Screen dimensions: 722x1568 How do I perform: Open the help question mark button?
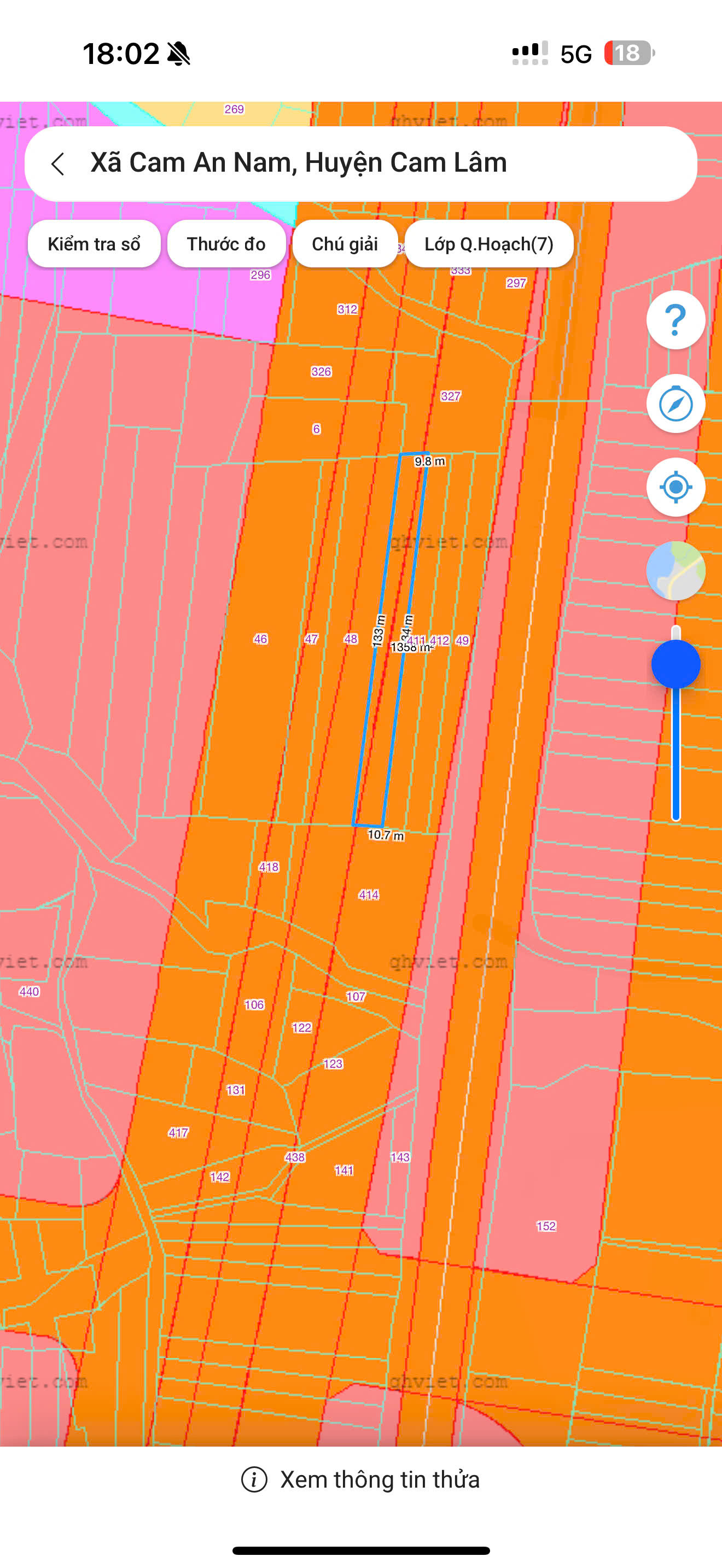click(x=676, y=320)
